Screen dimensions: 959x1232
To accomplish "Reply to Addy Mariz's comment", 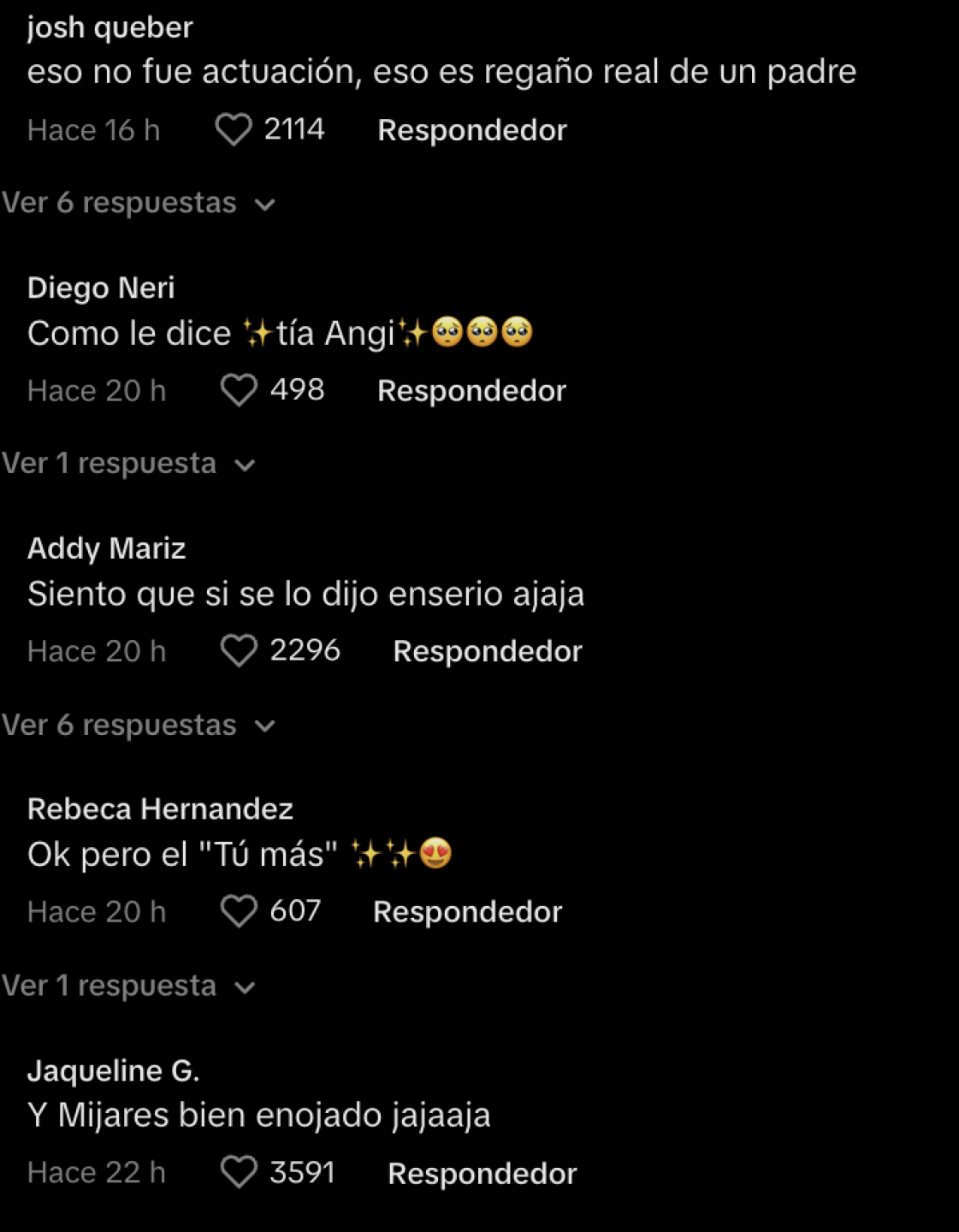I will click(487, 652).
